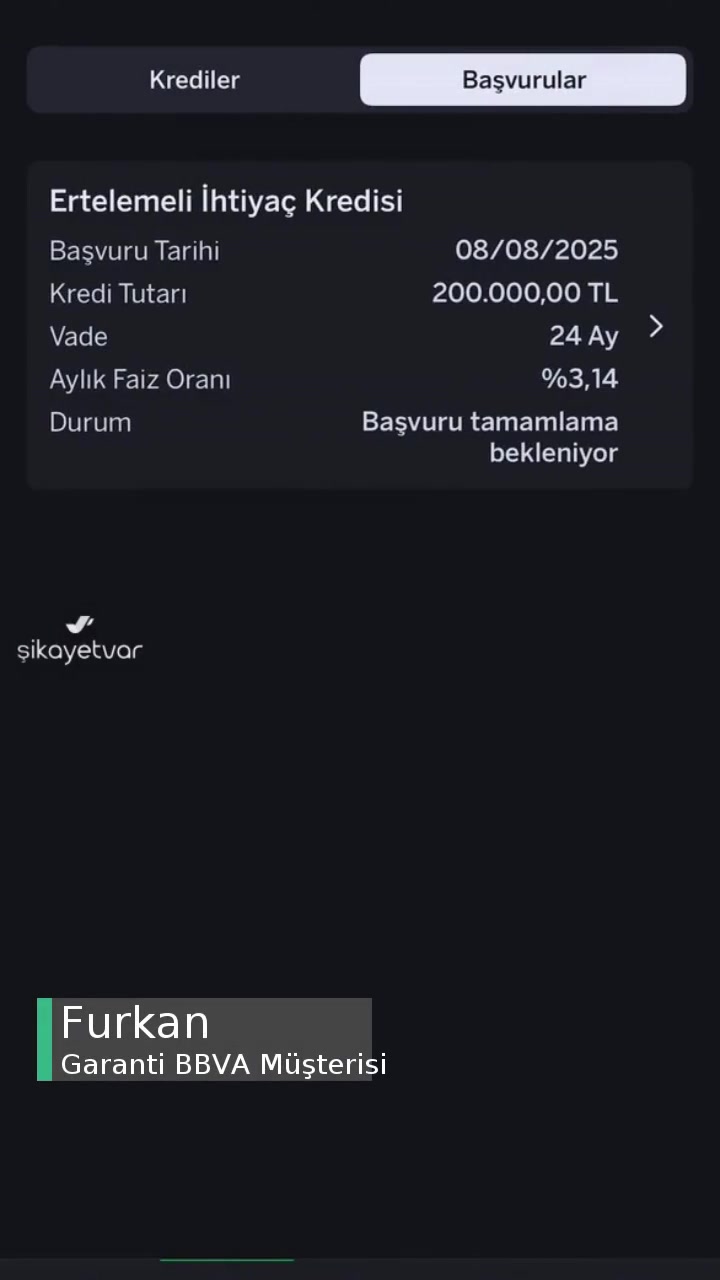Toggle to the Başvurular view

tap(523, 79)
